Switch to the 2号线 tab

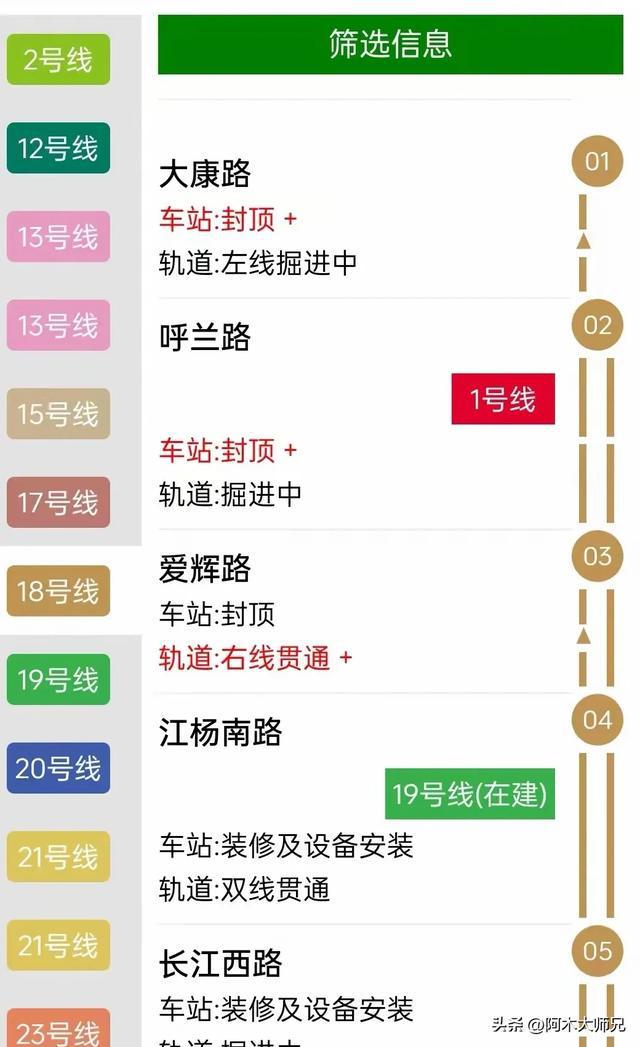[58, 60]
